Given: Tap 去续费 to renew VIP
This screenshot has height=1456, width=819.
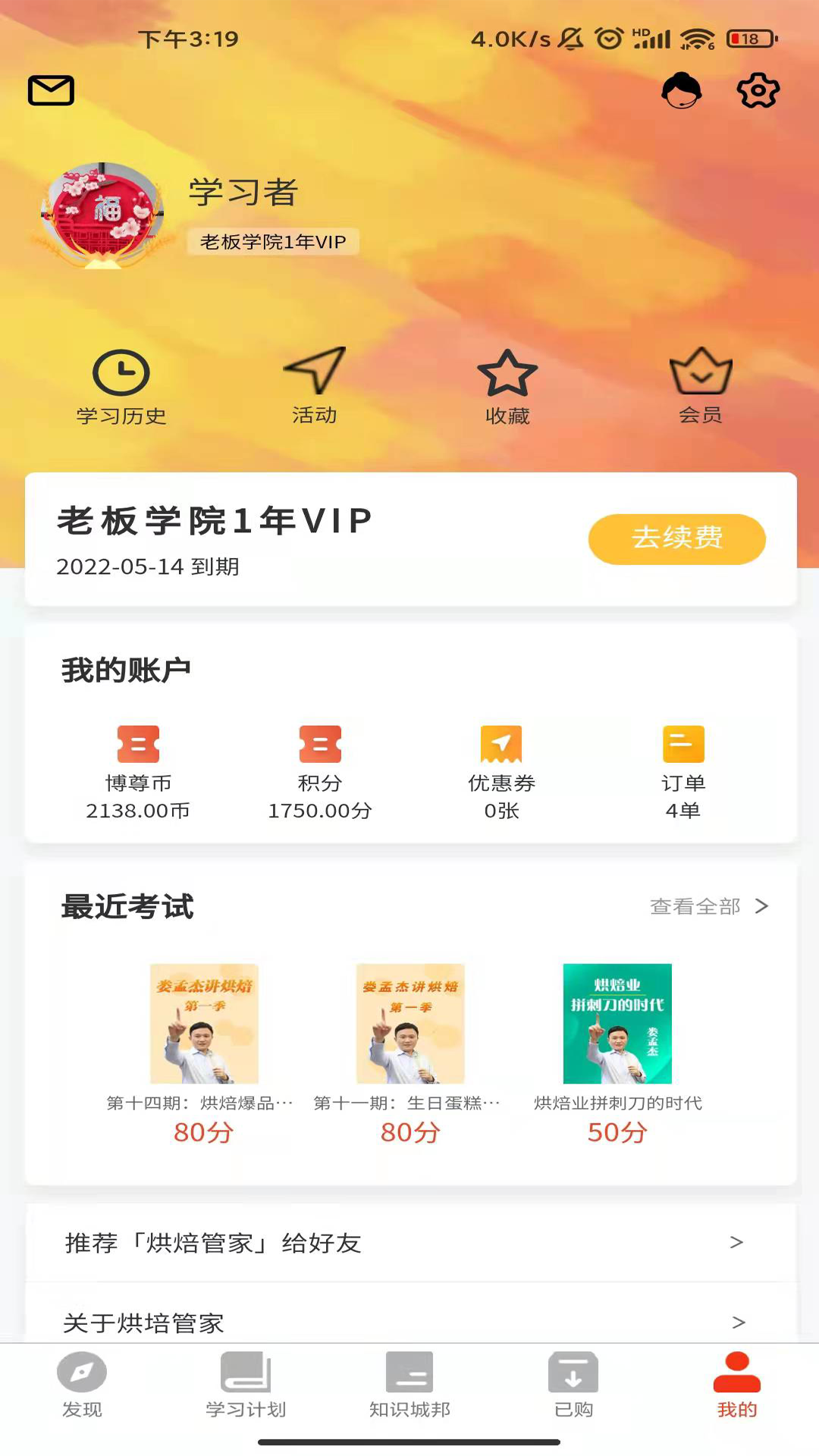Looking at the screenshot, I should tap(676, 538).
